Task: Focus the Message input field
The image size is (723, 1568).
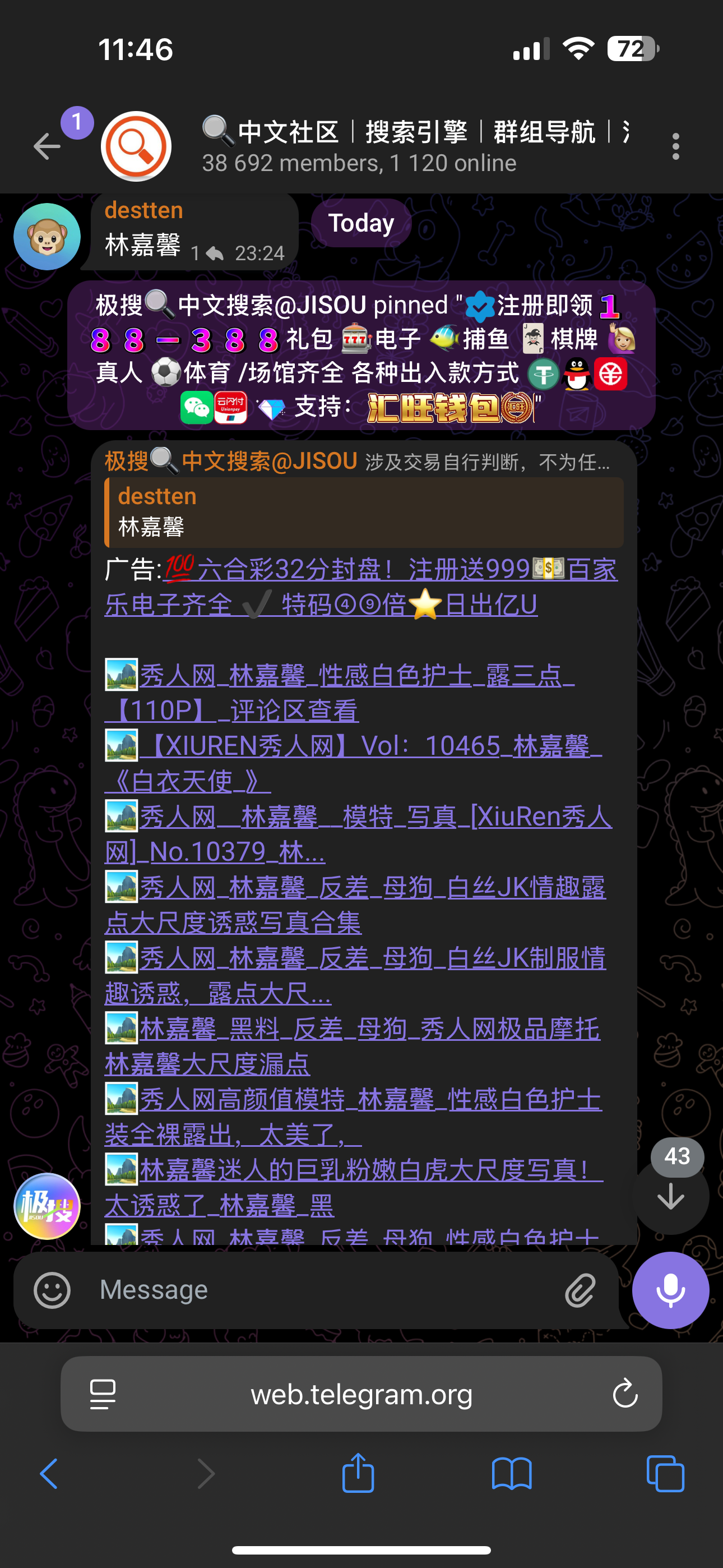Action: [317, 1290]
